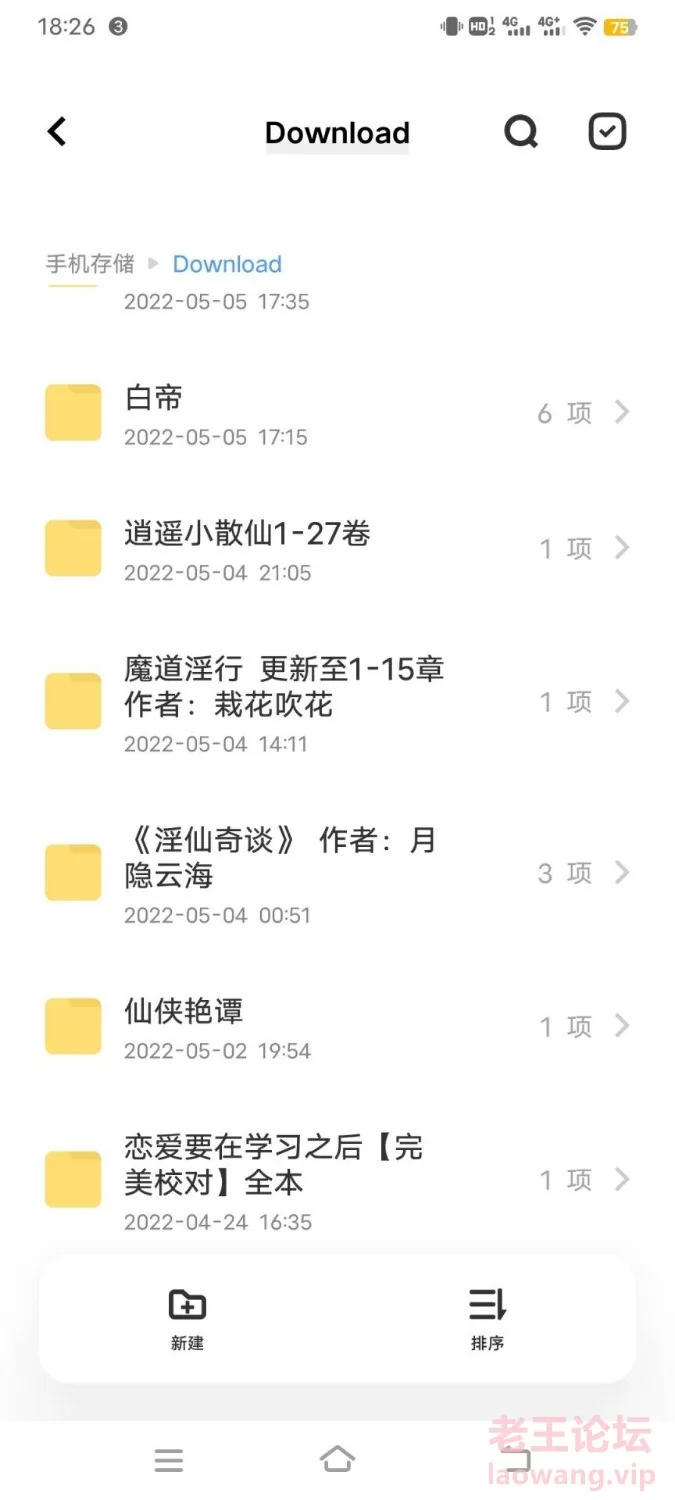Open the 逍遥小散仙1-27卷 folder
The width and height of the screenshot is (675, 1500).
click(337, 548)
